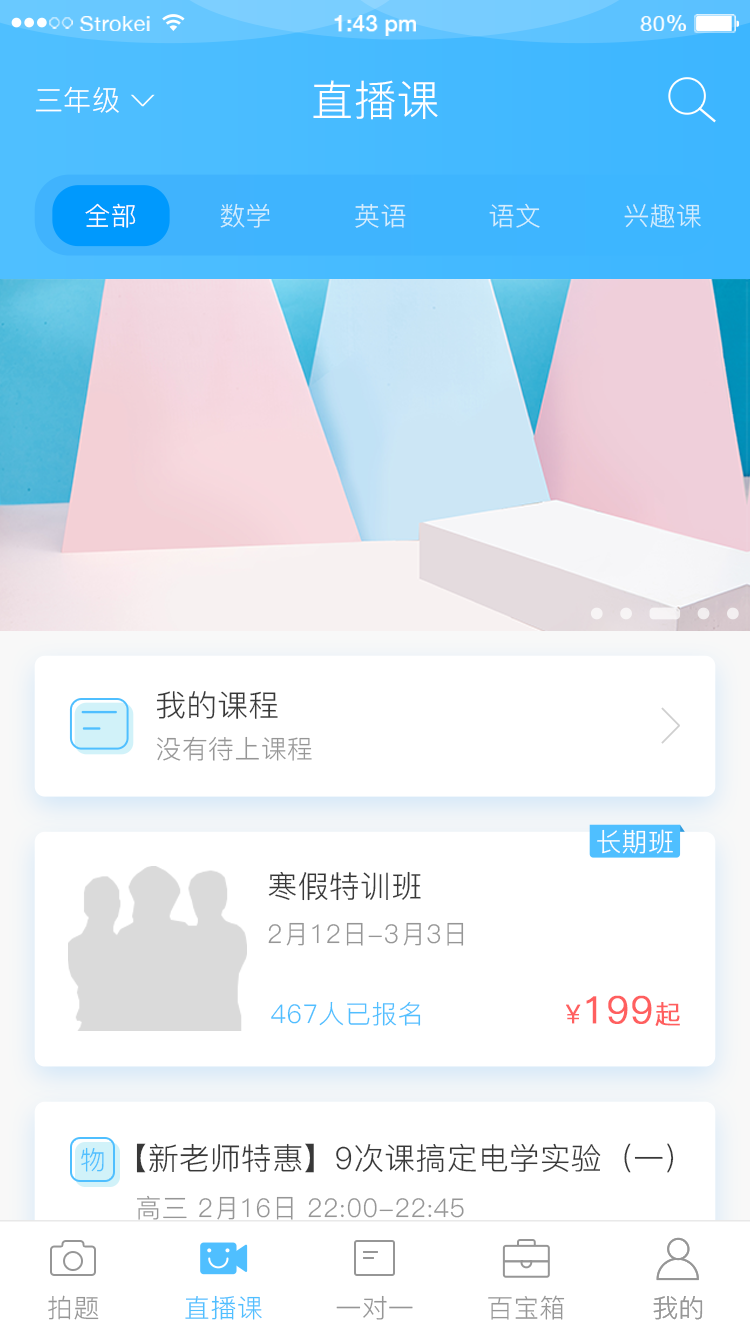This screenshot has width=750, height=1334.
Task: View the 寒假特训班 course card
Action: 375,949
